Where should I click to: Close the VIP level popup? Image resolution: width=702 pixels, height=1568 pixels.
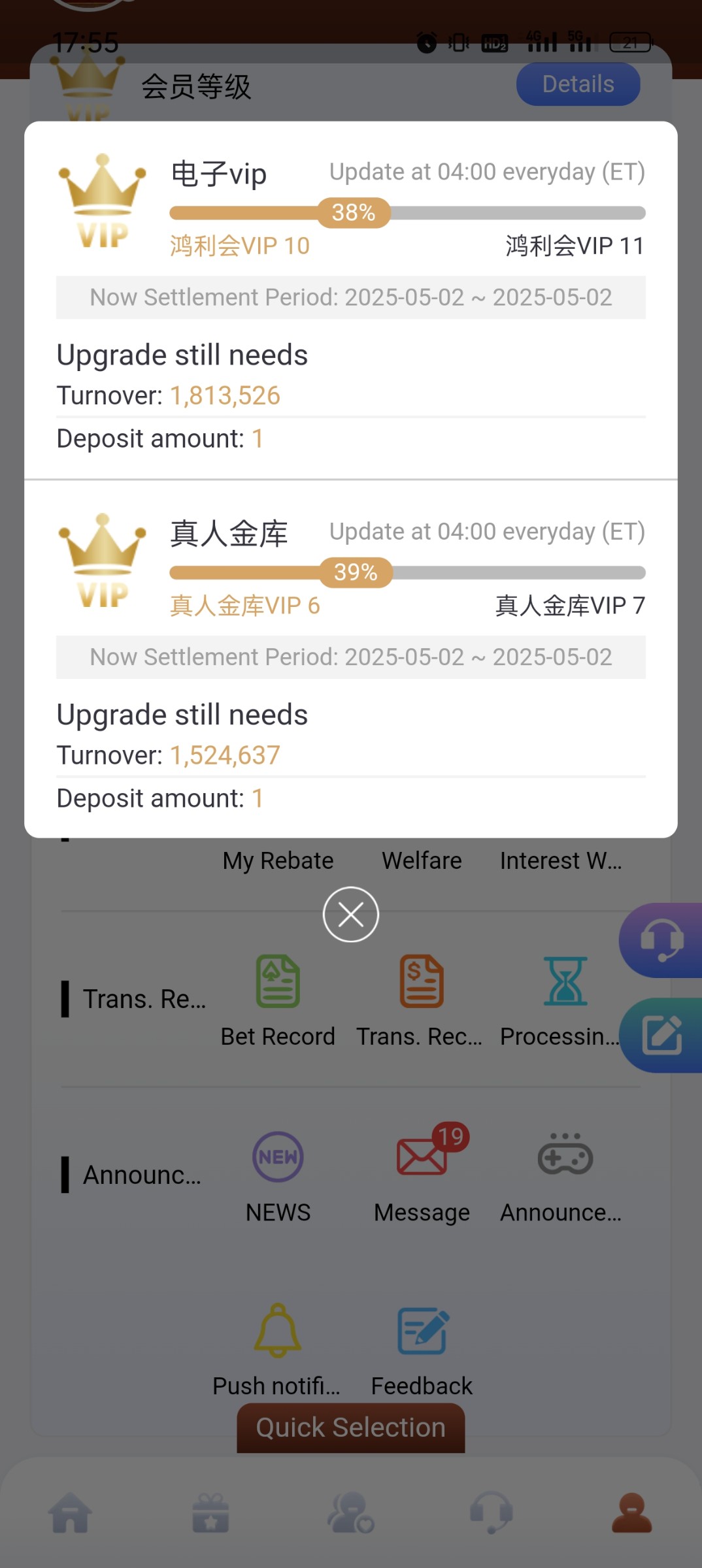pos(351,914)
